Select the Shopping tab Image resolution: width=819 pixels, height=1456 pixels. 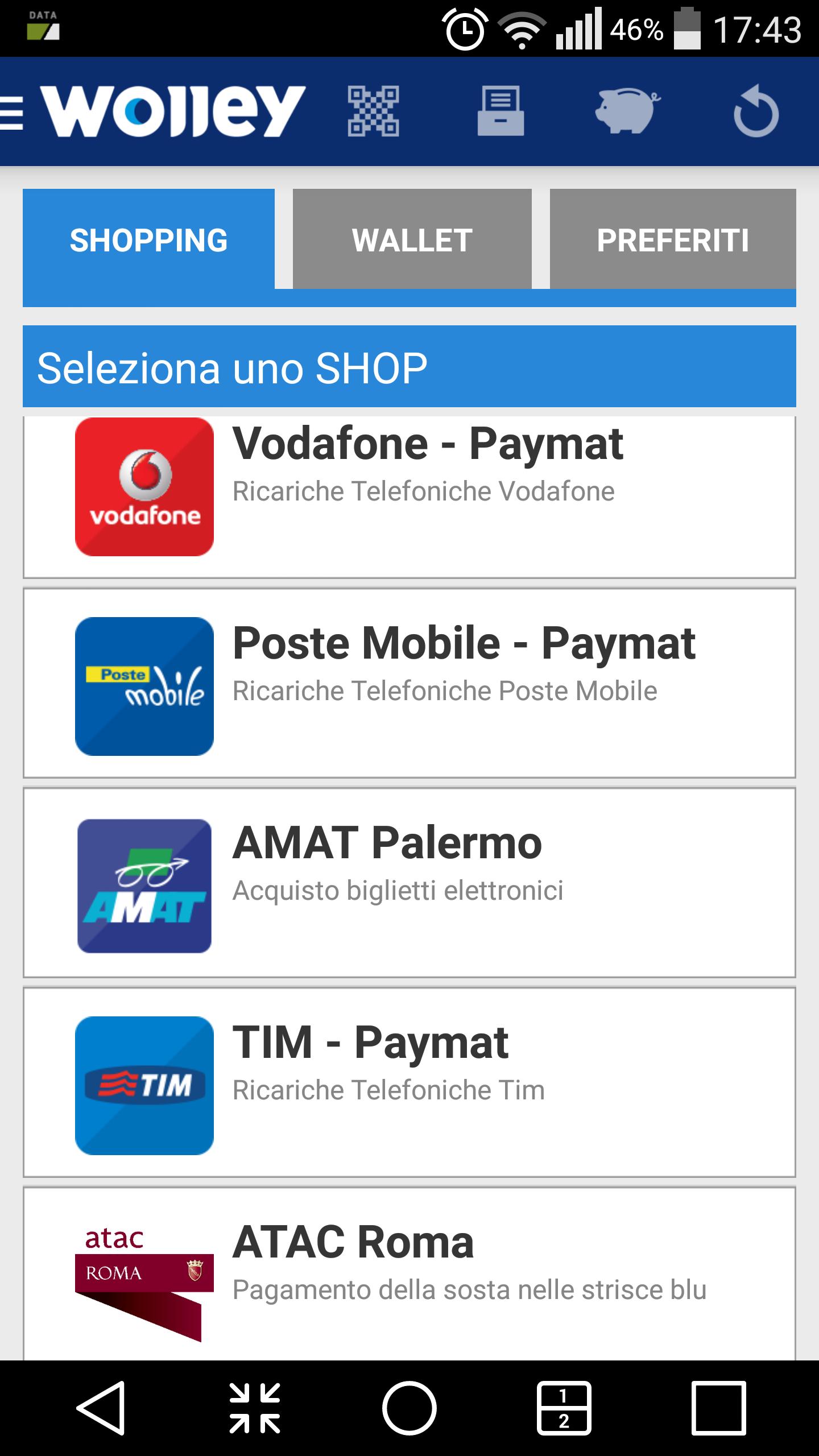tap(148, 239)
